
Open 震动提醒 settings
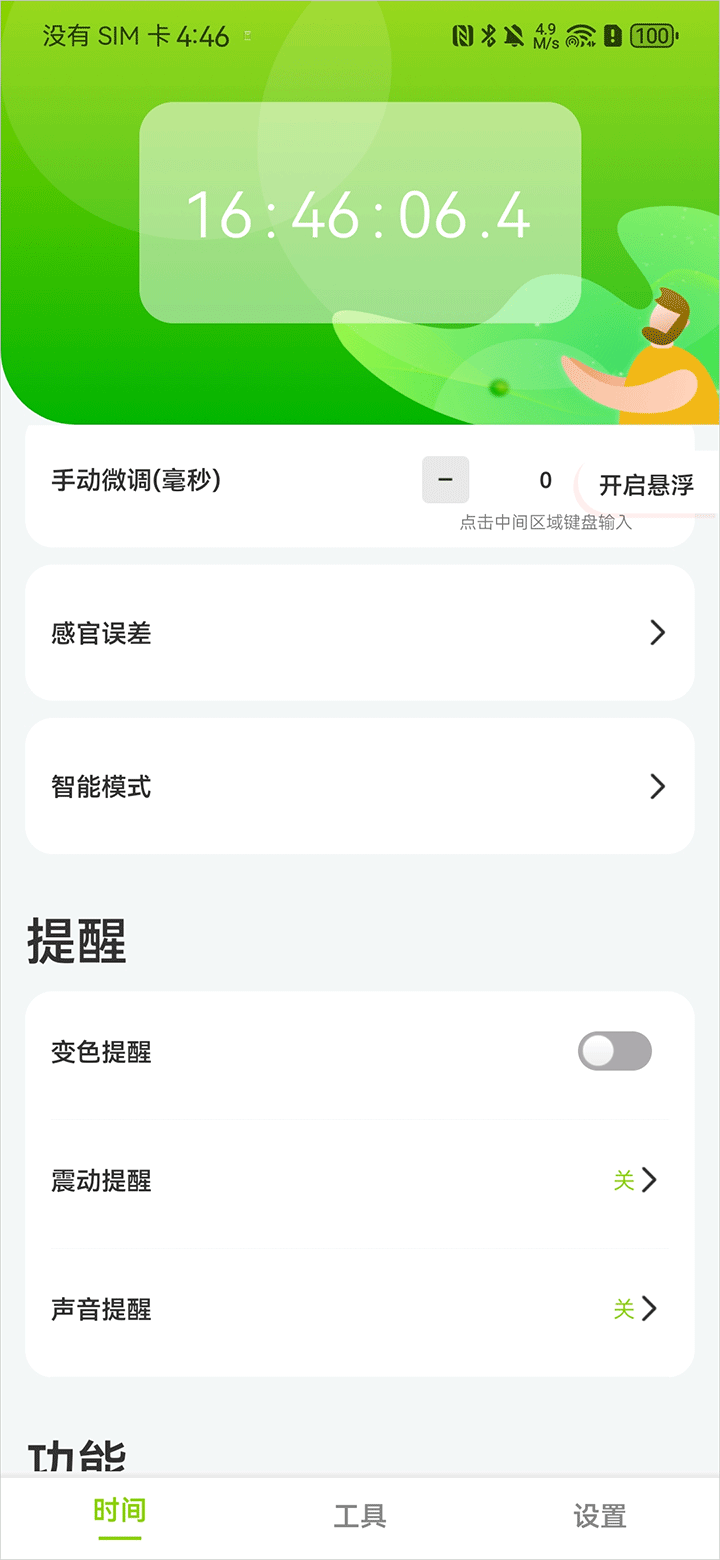pos(359,1181)
